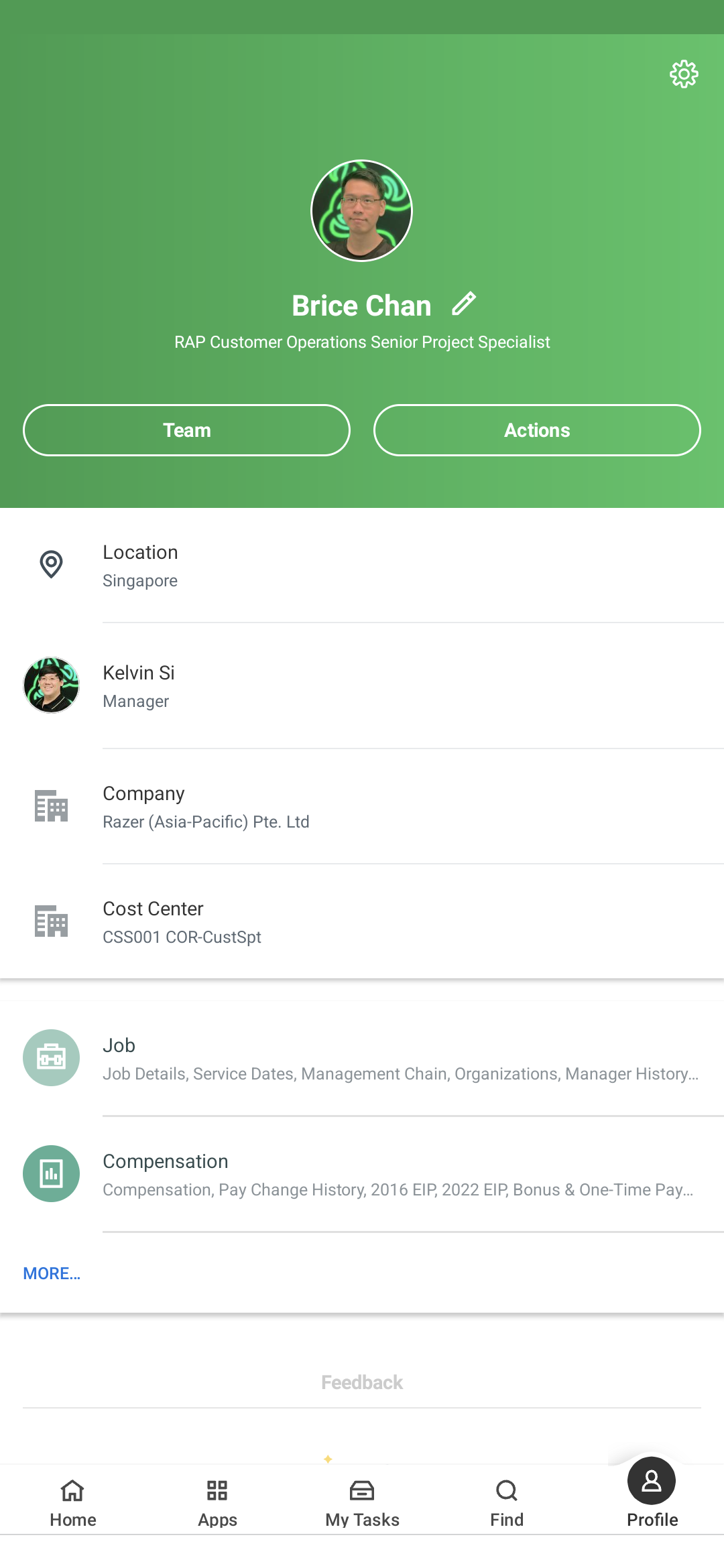
Task: Tap the MORE… link
Action: (x=52, y=1273)
